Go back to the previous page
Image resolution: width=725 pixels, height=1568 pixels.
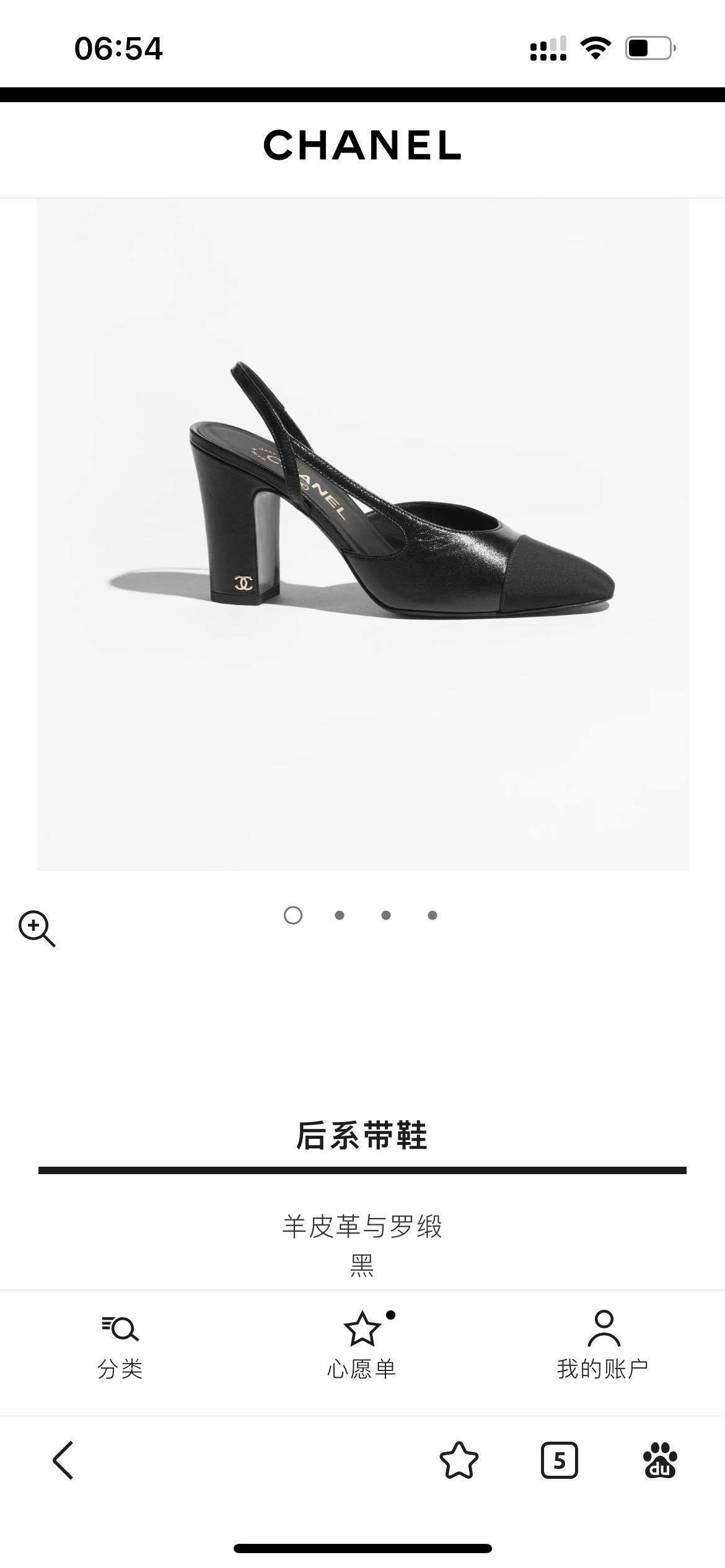pos(63,1460)
